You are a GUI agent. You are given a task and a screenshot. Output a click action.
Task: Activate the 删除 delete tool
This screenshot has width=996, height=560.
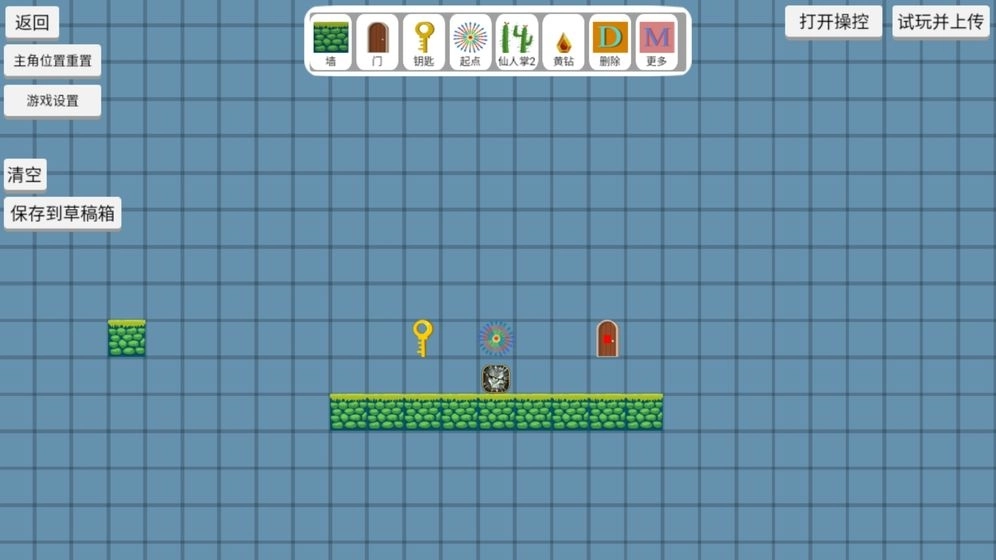(x=610, y=42)
